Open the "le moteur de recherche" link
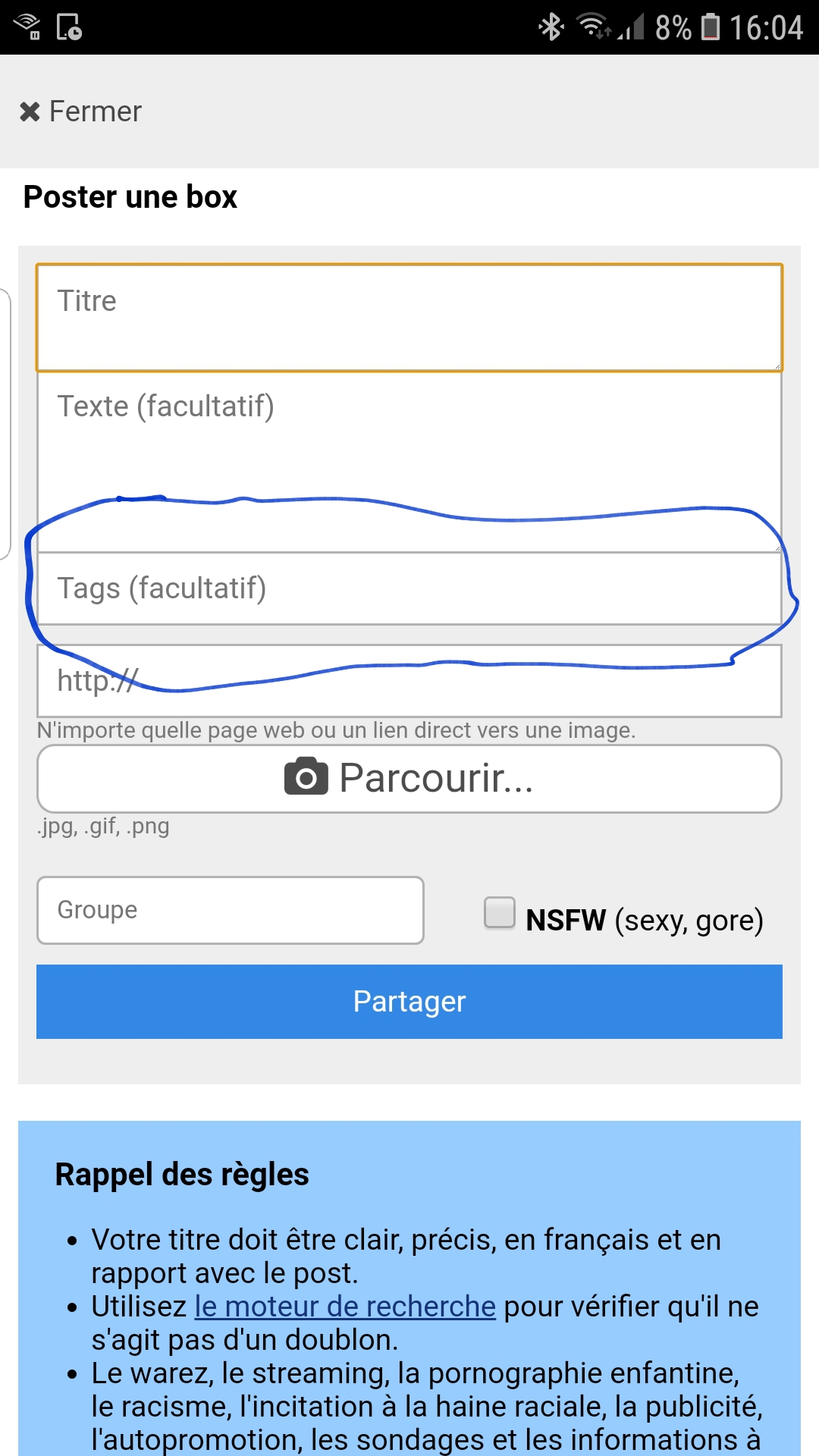Image resolution: width=819 pixels, height=1456 pixels. [x=345, y=1307]
